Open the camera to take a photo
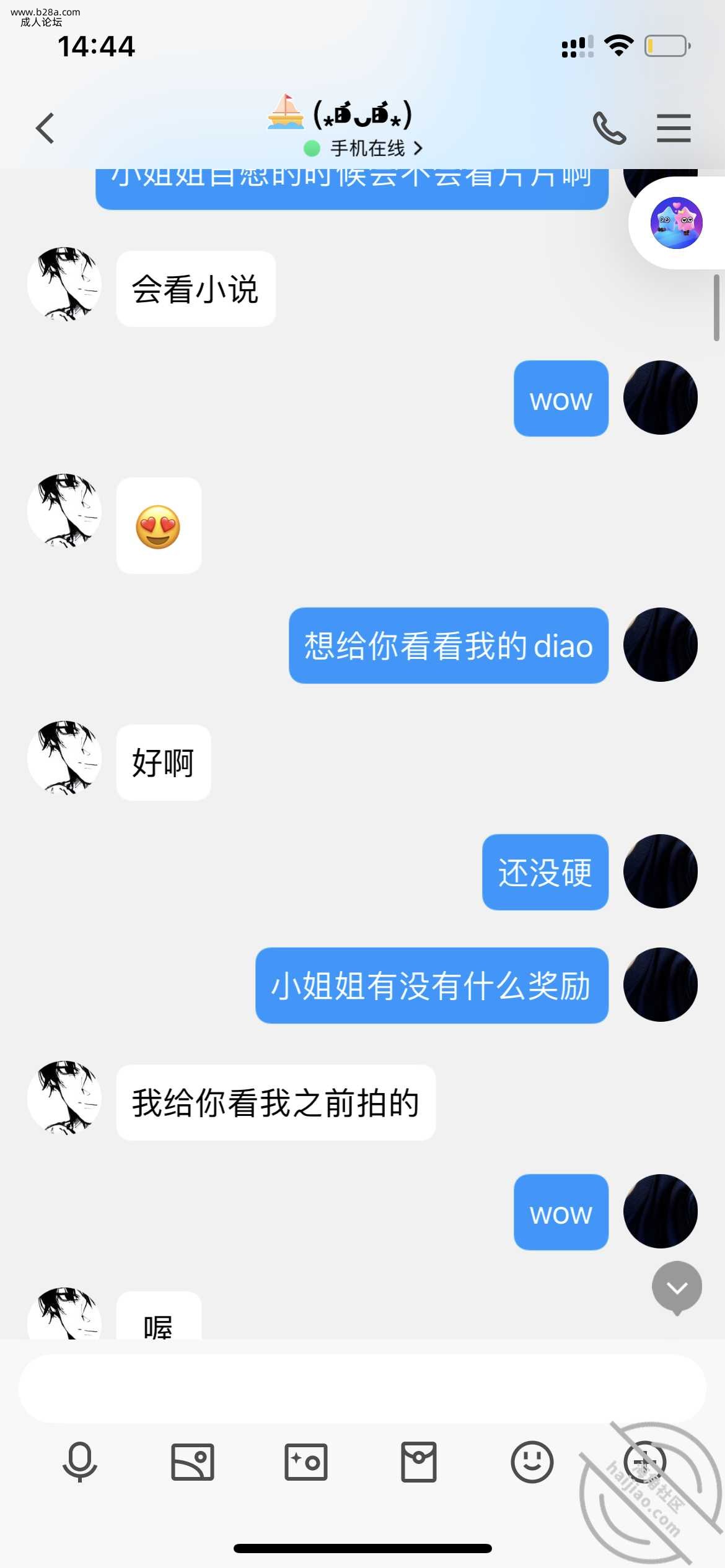725x1568 pixels. click(x=305, y=1462)
